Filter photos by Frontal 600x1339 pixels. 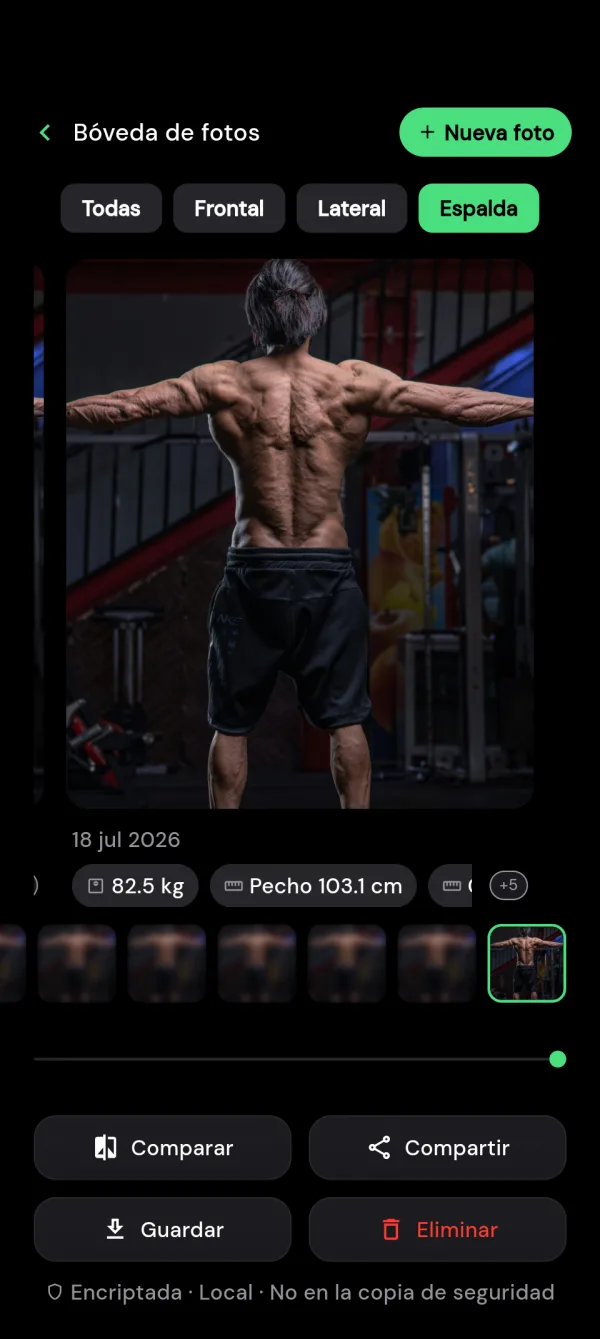[229, 208]
